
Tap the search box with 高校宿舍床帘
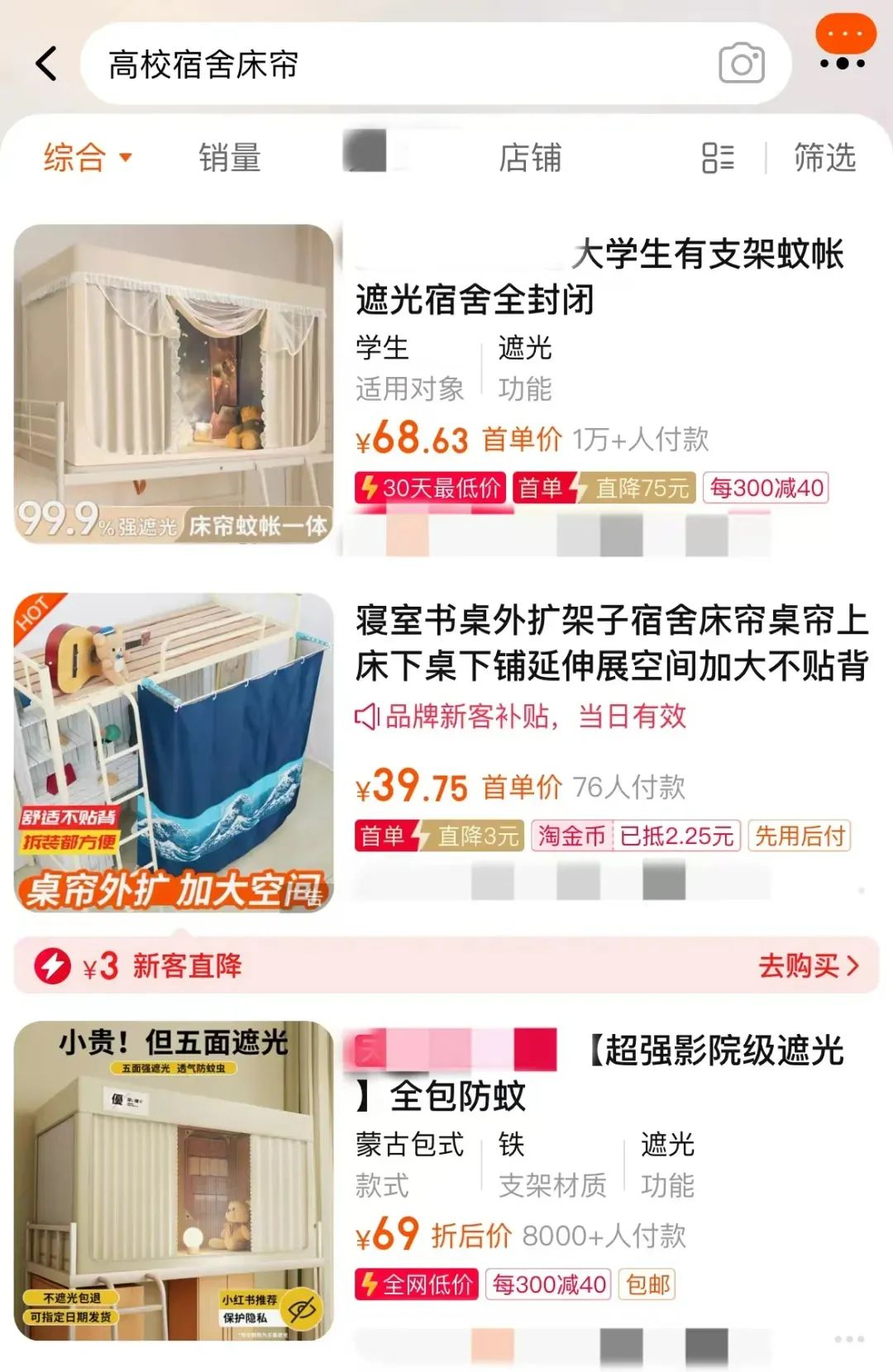point(397,64)
